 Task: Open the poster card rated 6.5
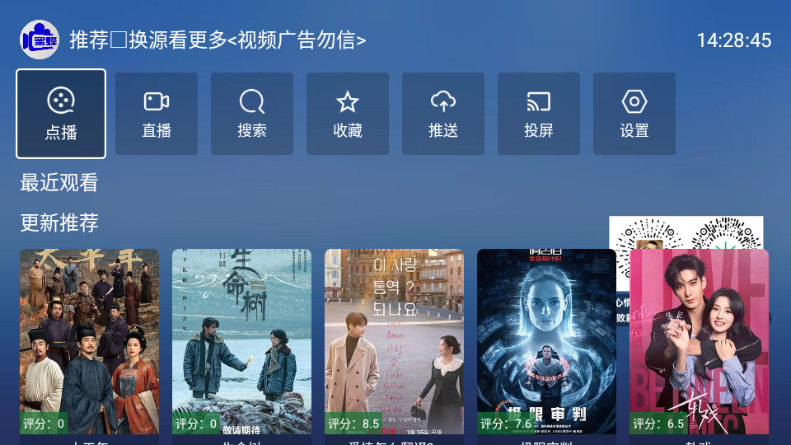click(699, 340)
